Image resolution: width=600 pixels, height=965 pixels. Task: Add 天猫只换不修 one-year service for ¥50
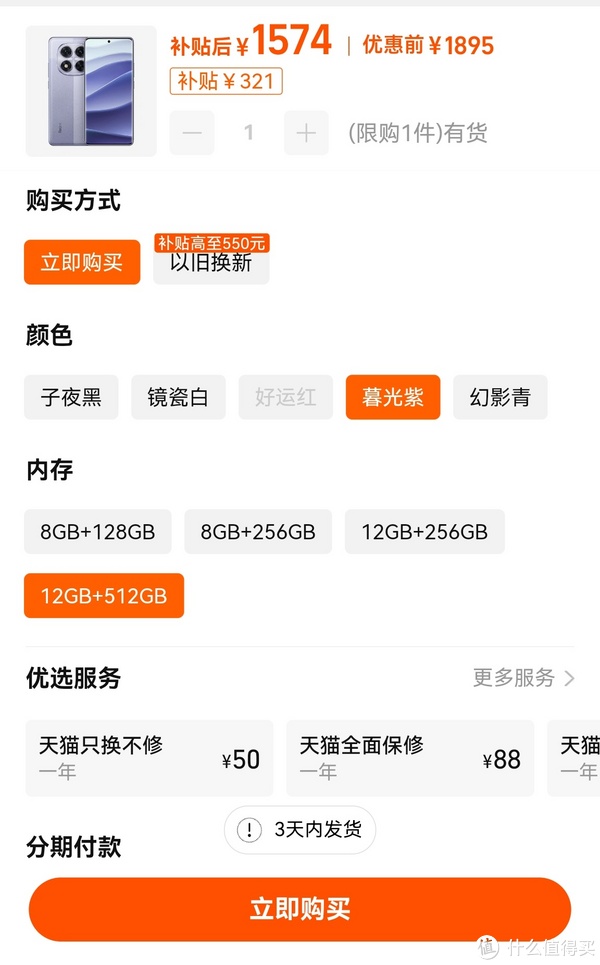click(149, 758)
